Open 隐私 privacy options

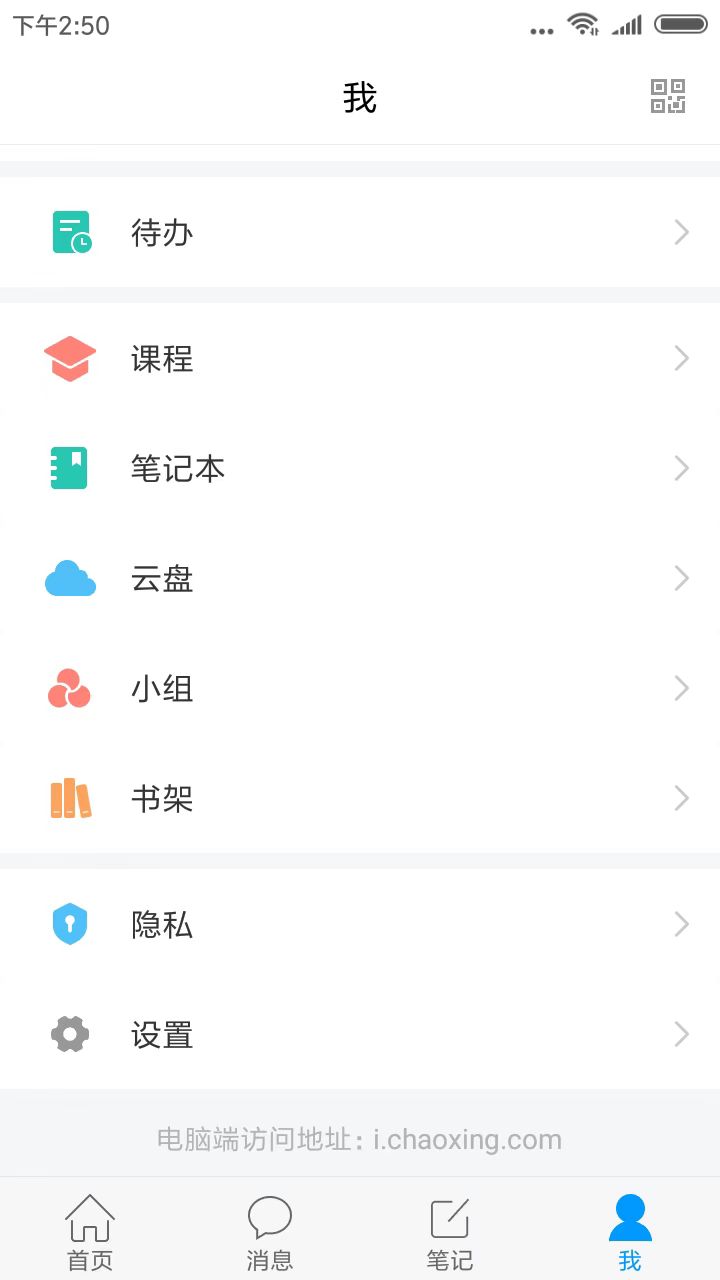360,925
